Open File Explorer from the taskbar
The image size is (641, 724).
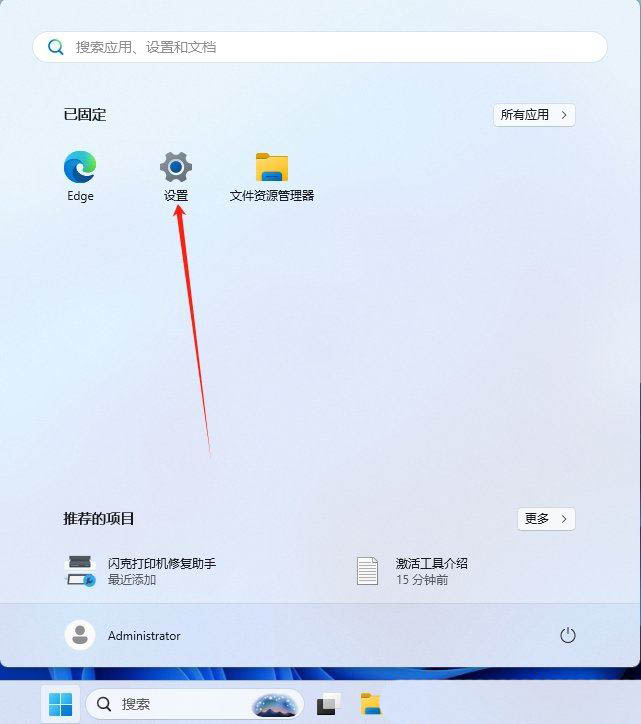point(372,704)
